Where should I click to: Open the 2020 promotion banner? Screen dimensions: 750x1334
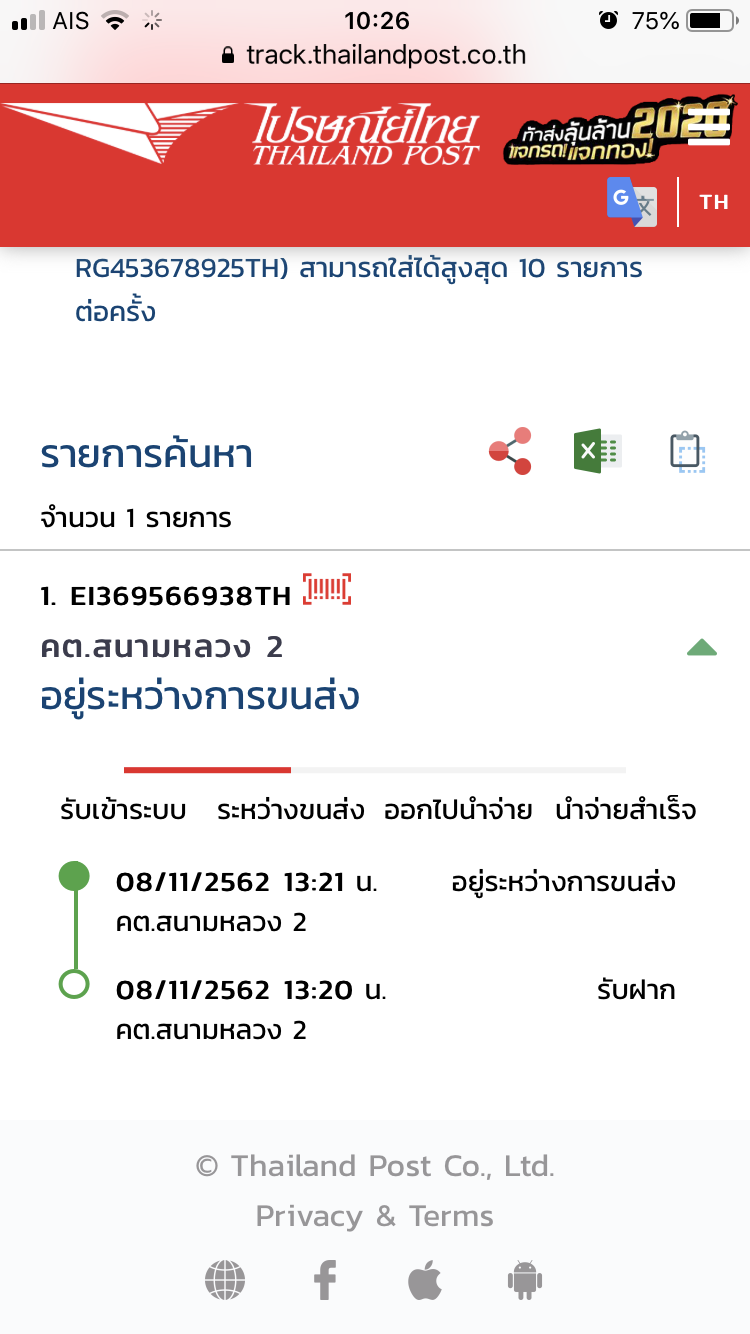[618, 132]
